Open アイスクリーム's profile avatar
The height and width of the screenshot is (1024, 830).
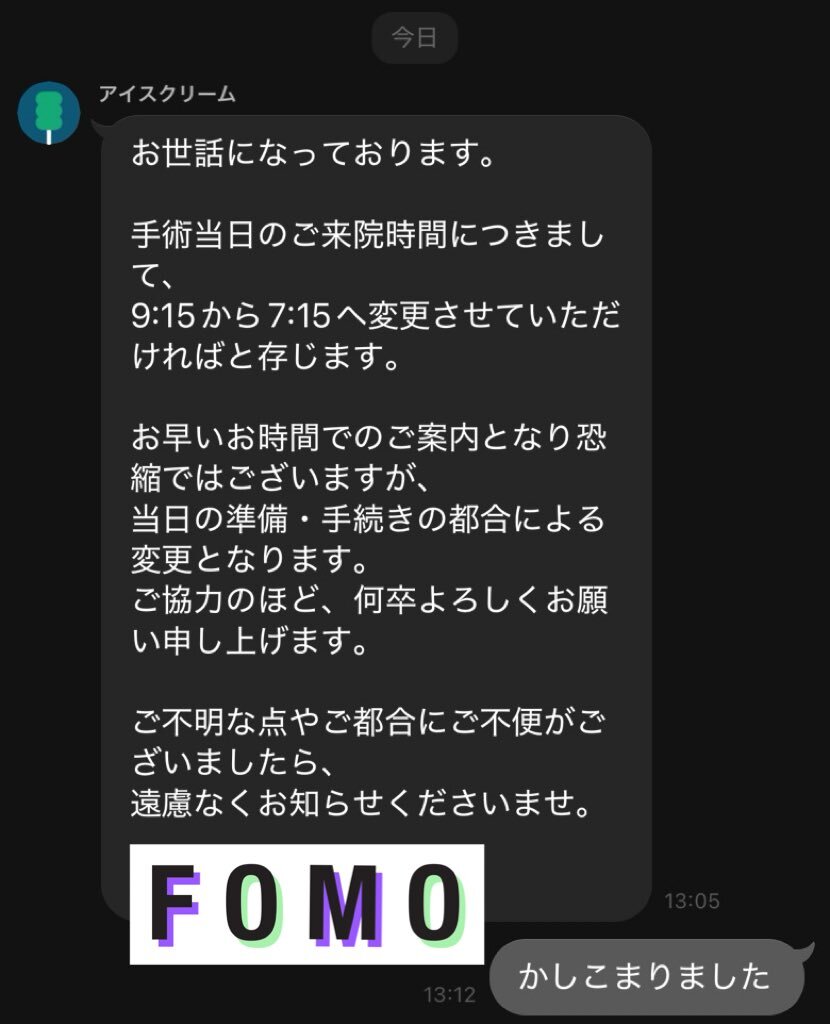(x=48, y=112)
